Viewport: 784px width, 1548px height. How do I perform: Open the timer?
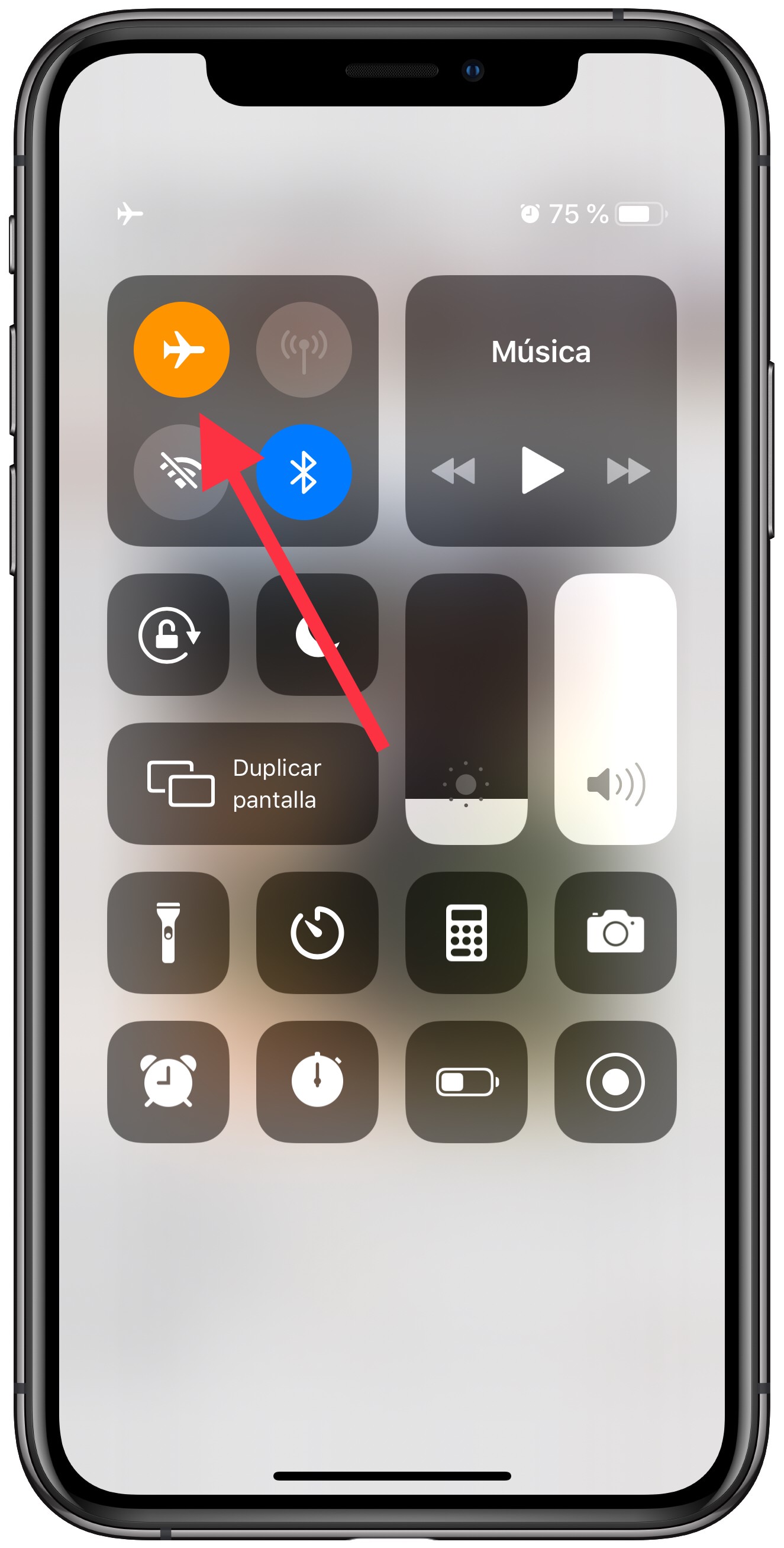(317, 933)
